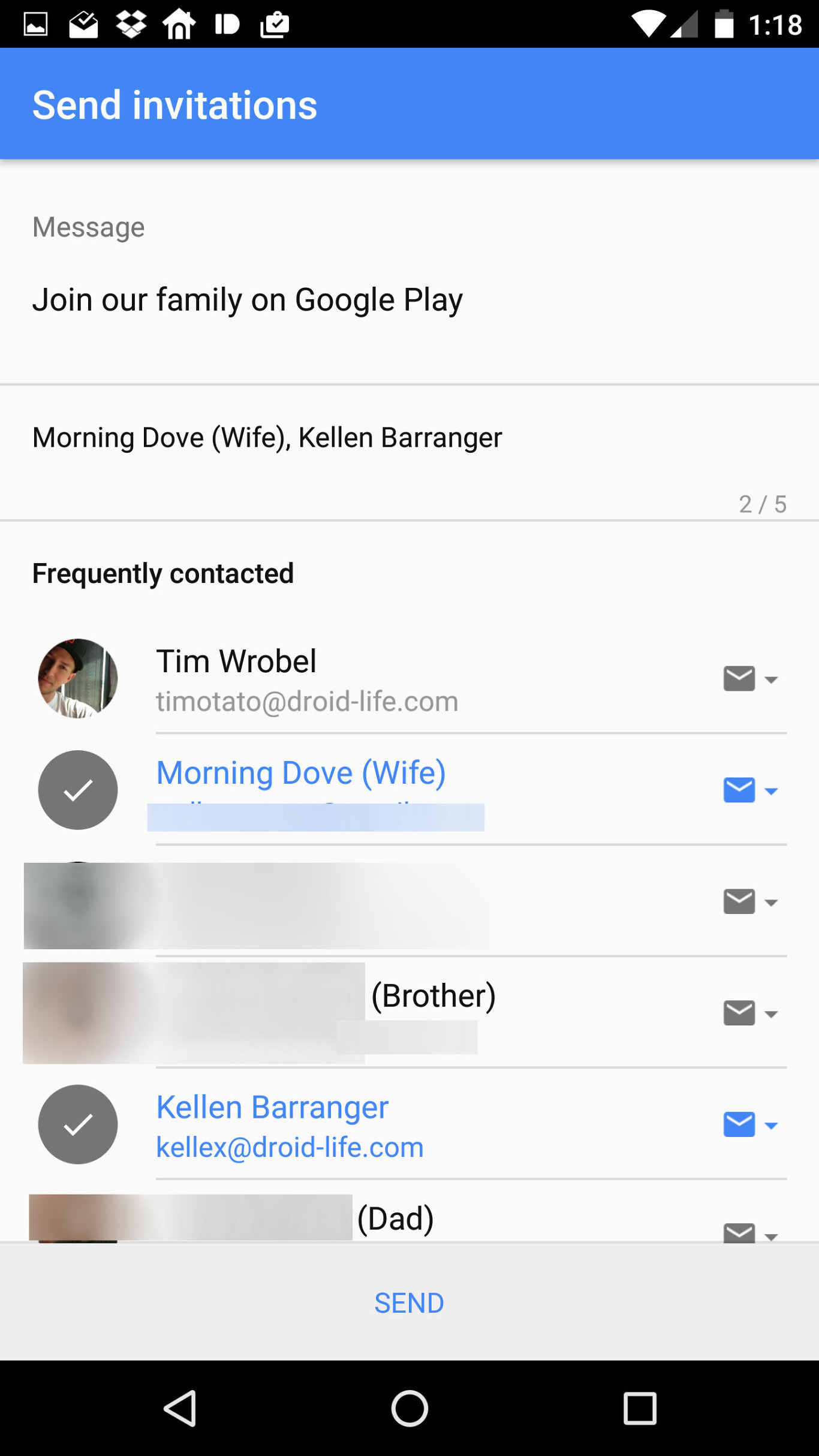Select the contact labeled (Dad)

tap(395, 1219)
